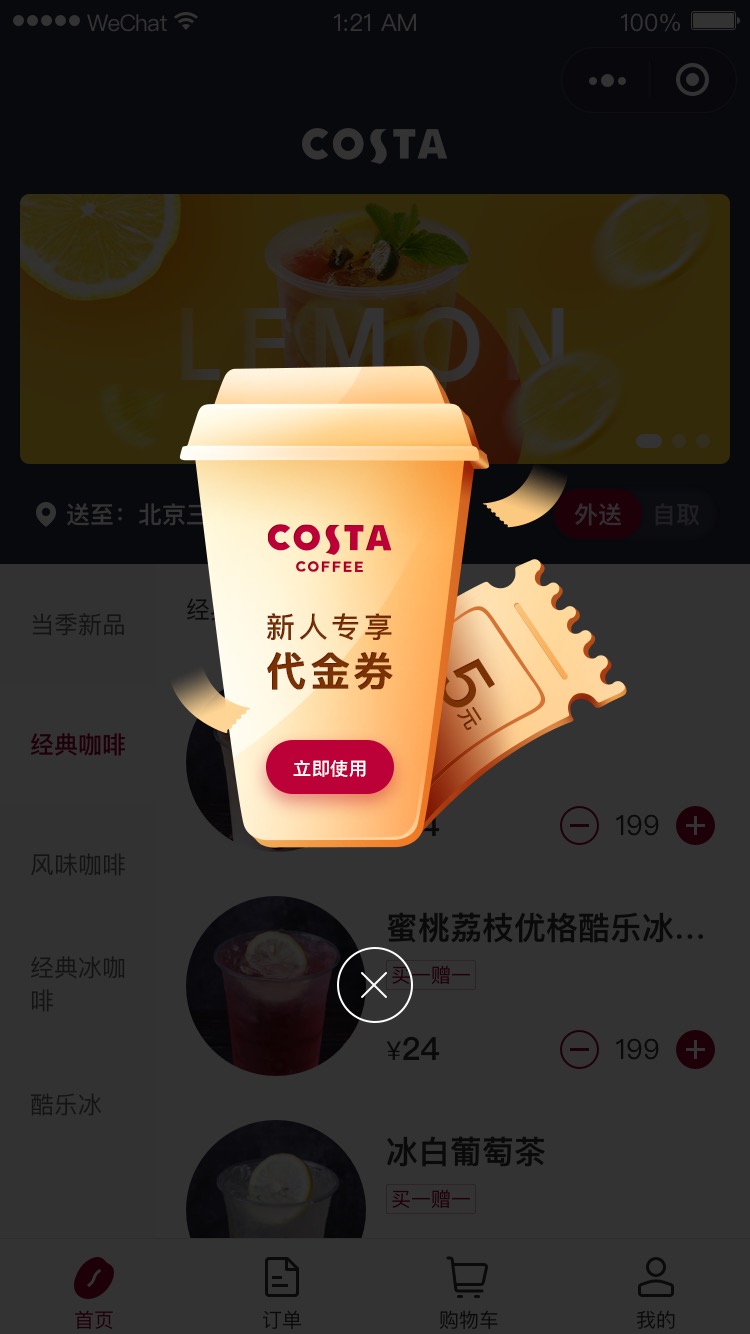Open the 风味咖啡 category
The image size is (750, 1334).
tap(78, 865)
